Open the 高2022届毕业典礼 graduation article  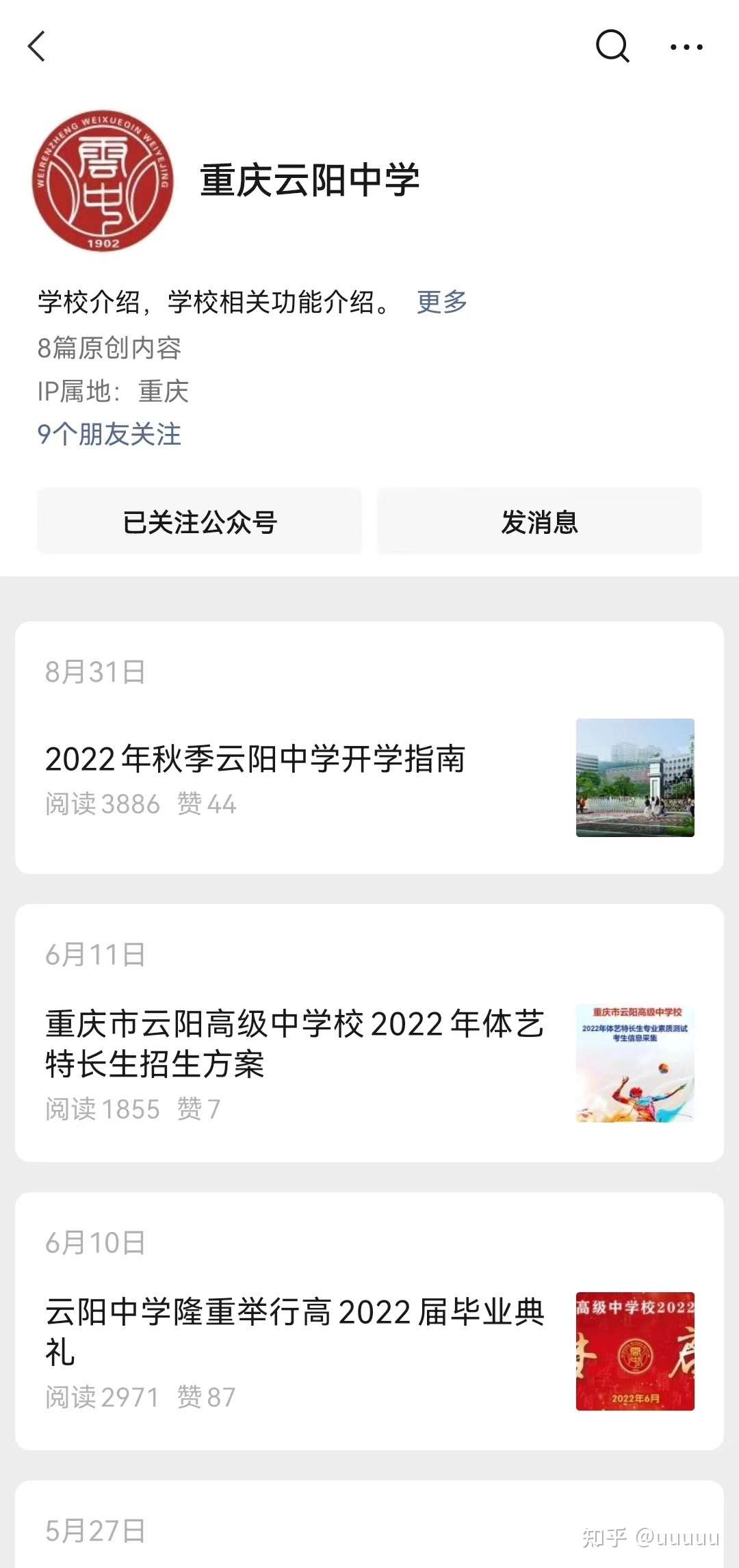[294, 1331]
